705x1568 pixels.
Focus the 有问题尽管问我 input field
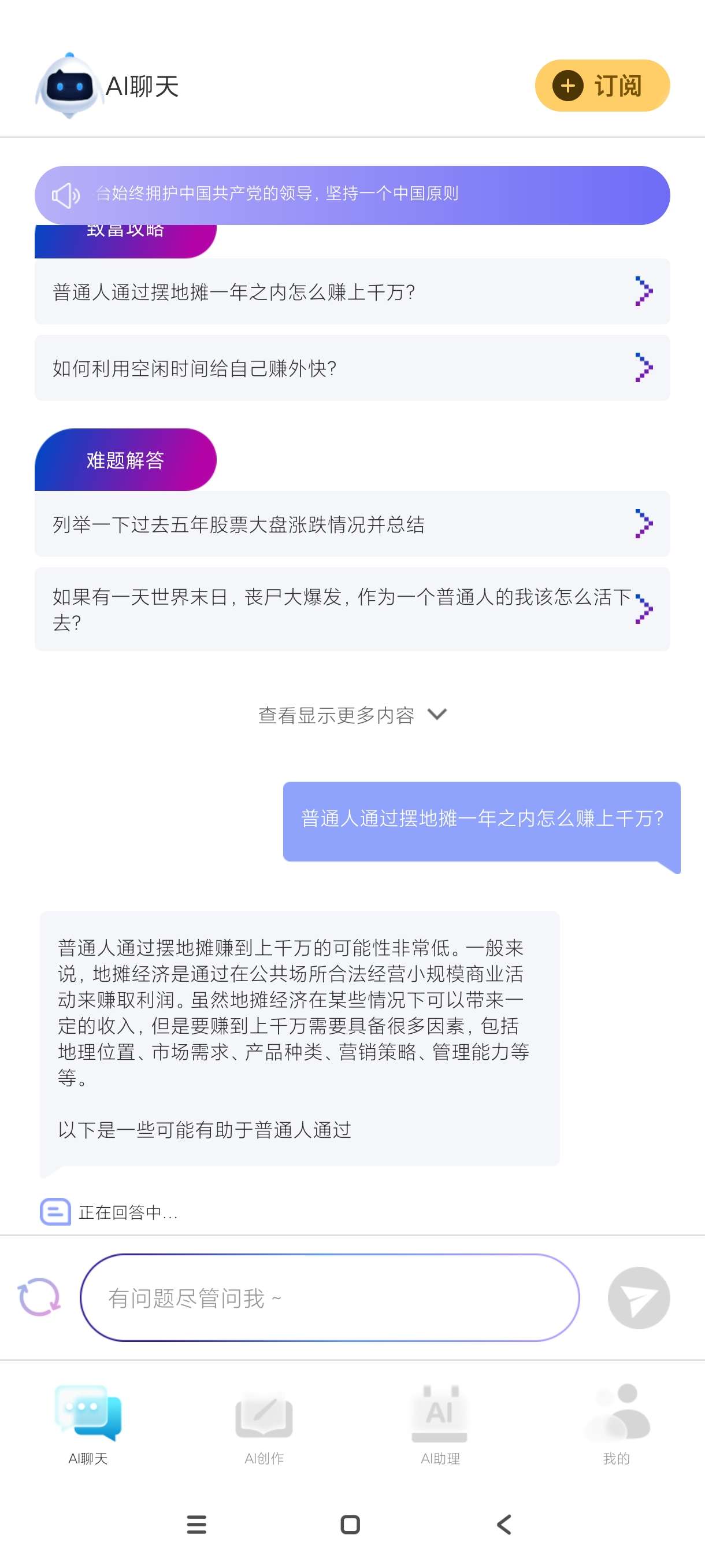pos(328,1298)
